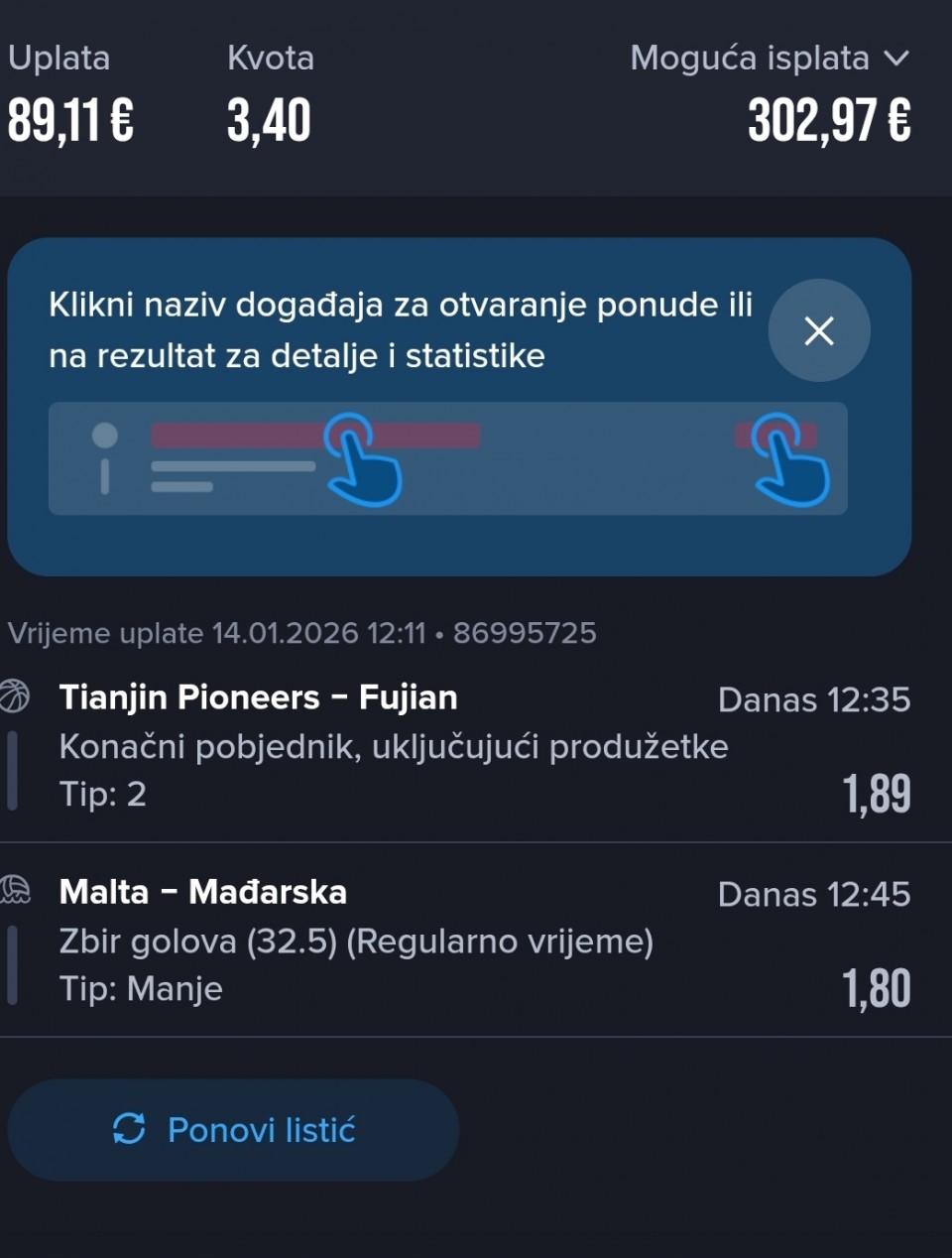952x1258 pixels.
Task: Open the Tianjin Pioneers – Fujian event
Action: point(258,697)
